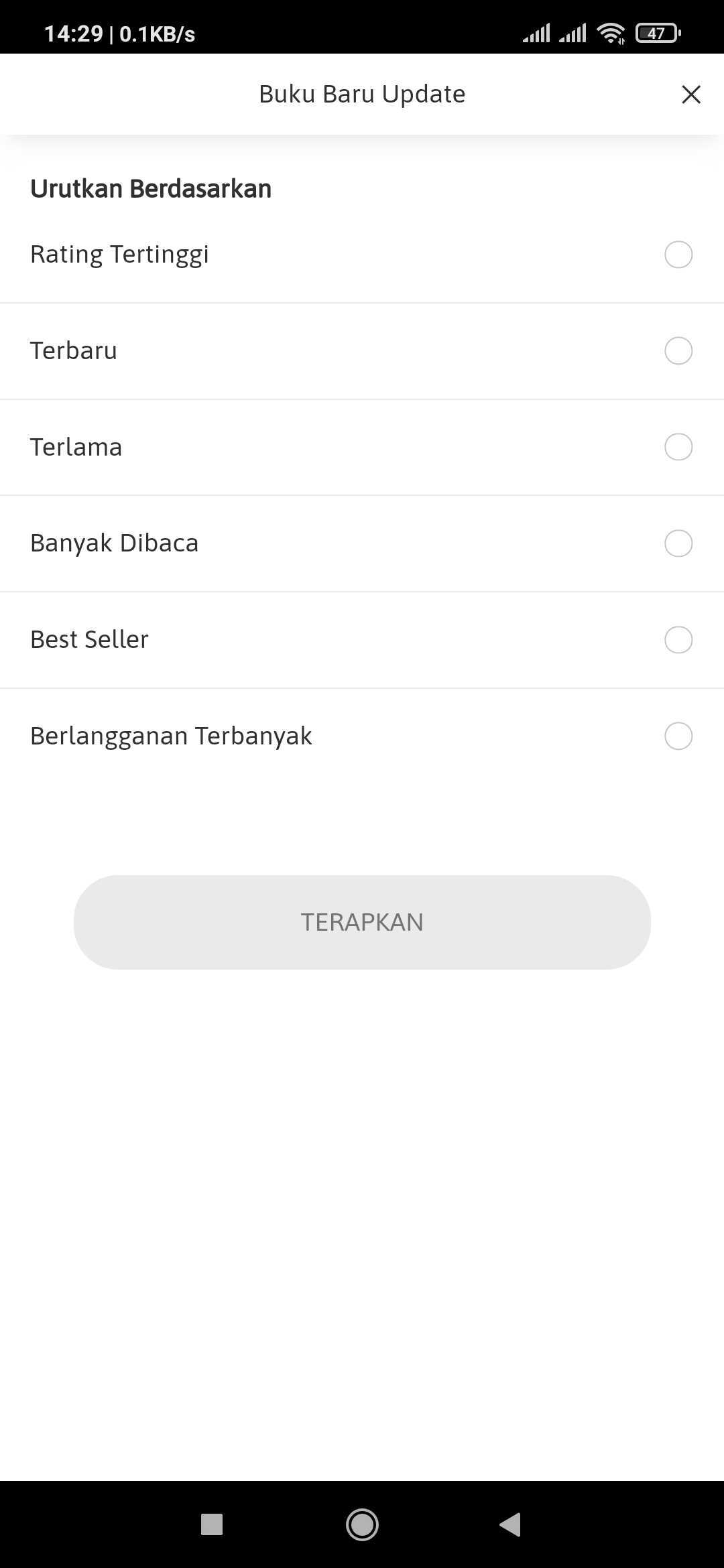The width and height of the screenshot is (724, 1568).
Task: Choose Terbaru as the sort order
Action: point(362,351)
